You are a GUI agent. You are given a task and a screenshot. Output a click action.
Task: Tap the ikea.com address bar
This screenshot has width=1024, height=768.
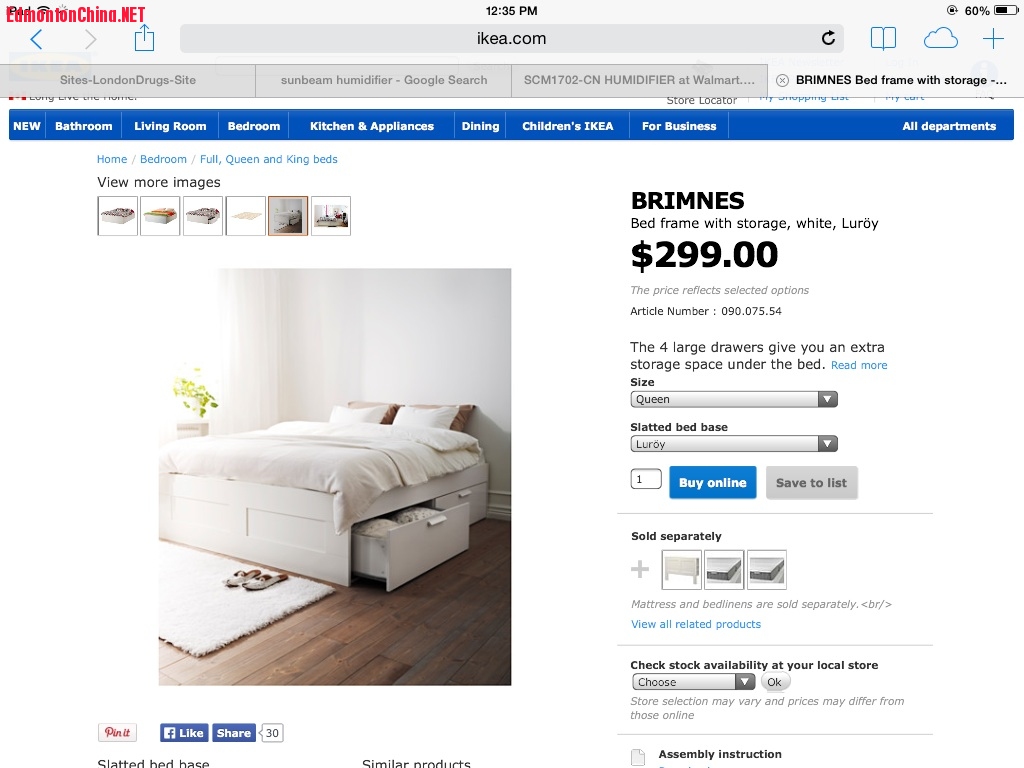[510, 39]
